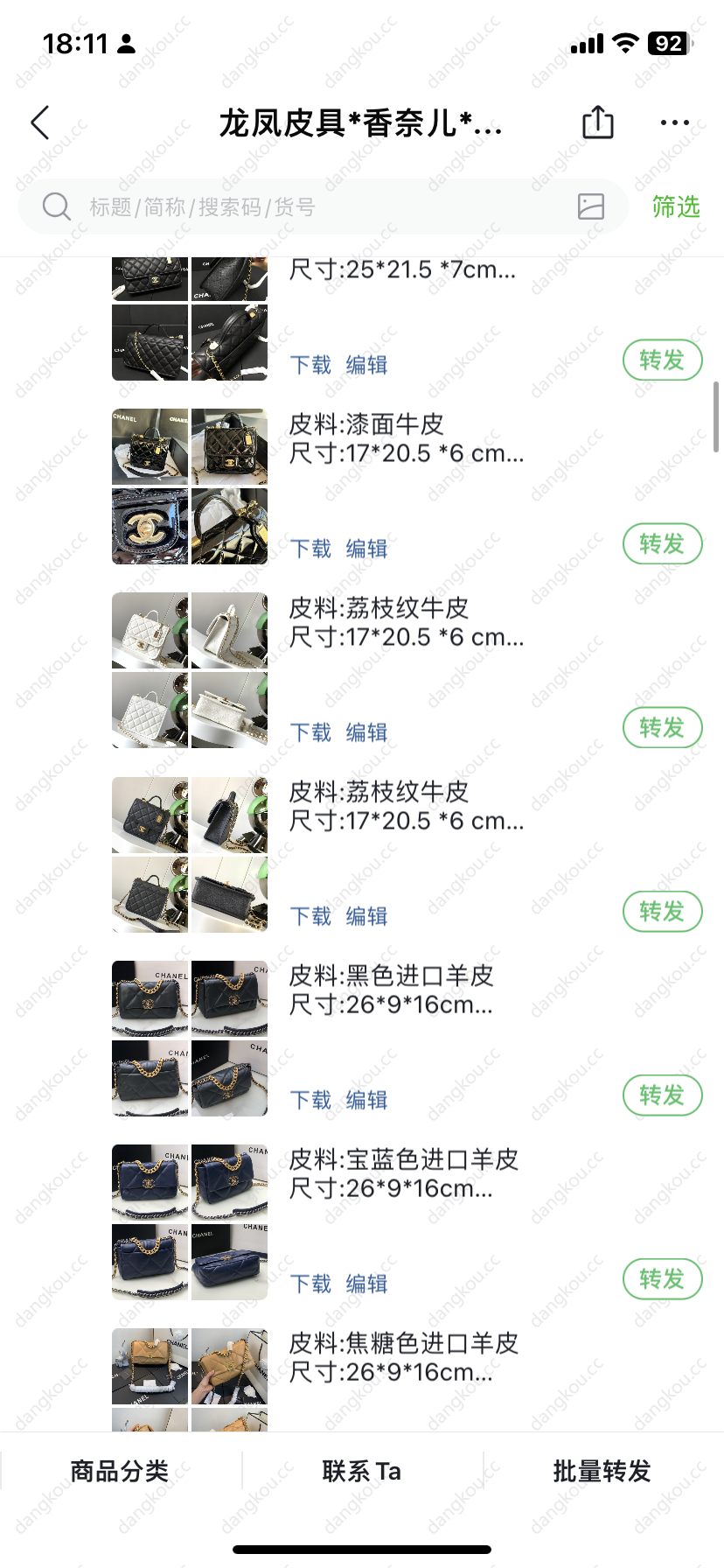Share this shop page
The height and width of the screenshot is (1568, 724).
click(x=598, y=122)
